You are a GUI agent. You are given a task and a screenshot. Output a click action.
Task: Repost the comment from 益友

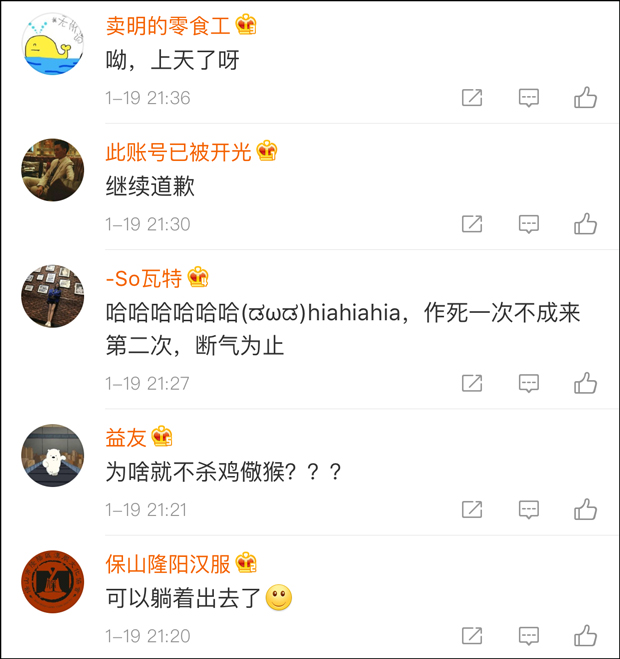coord(472,510)
